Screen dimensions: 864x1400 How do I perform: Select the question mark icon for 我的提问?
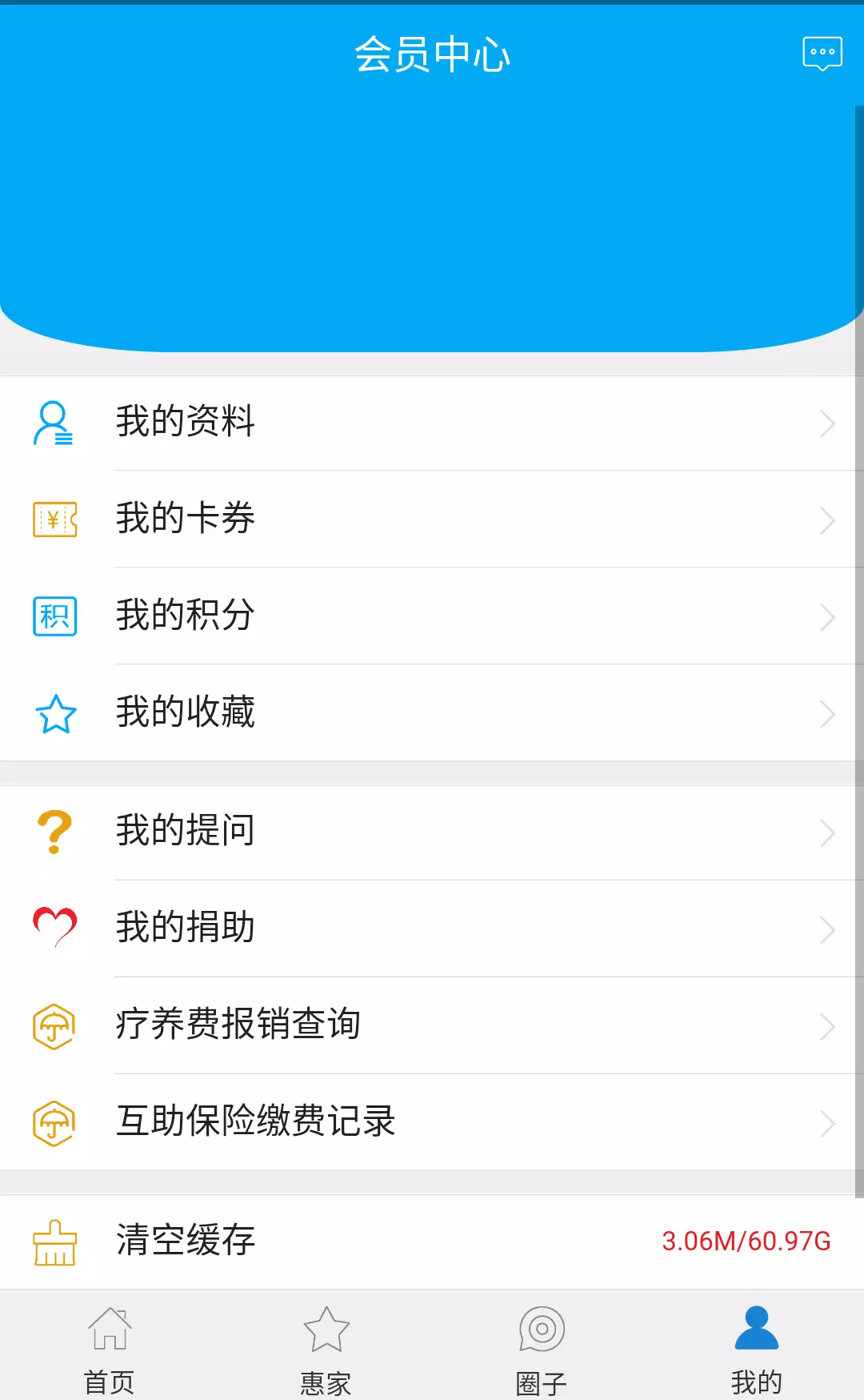(53, 832)
